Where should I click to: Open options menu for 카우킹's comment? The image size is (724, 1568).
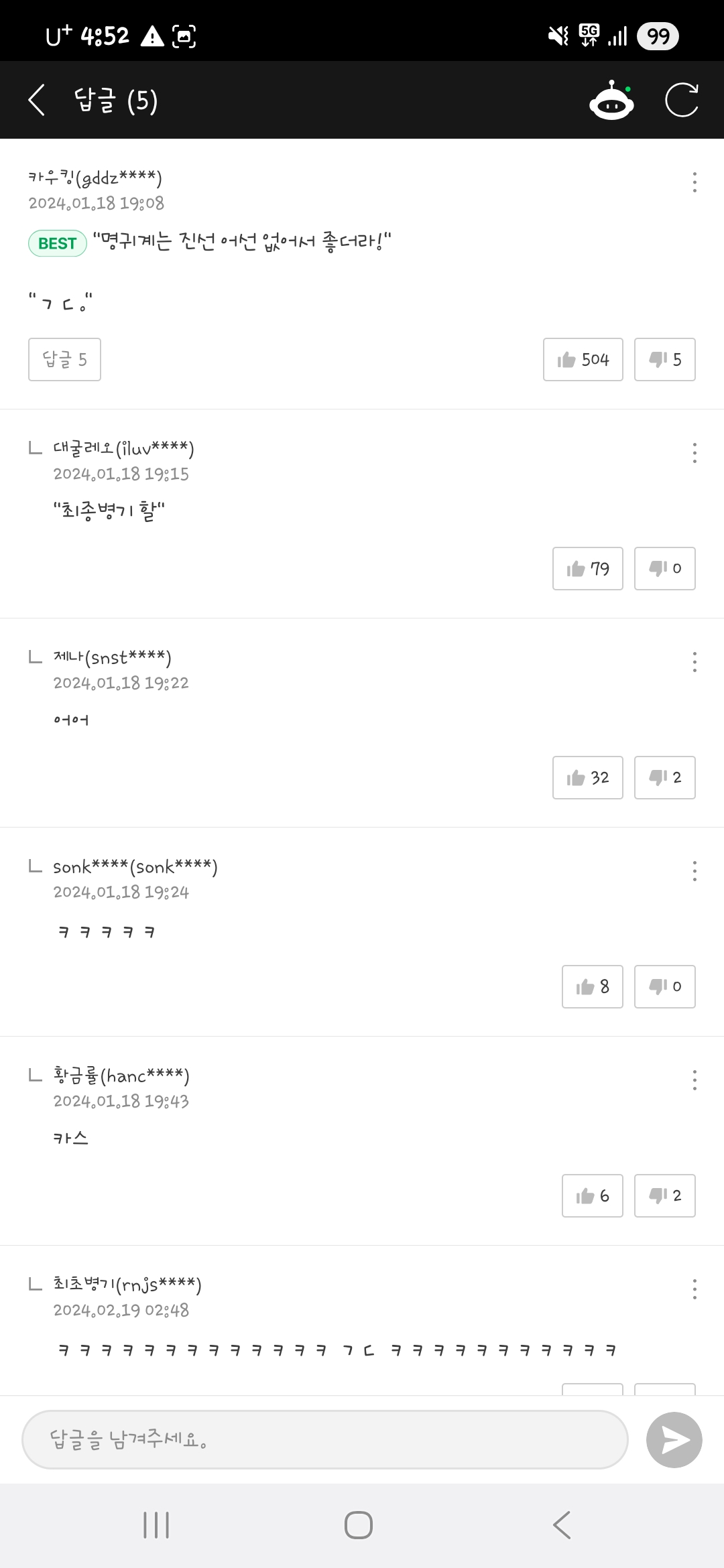[x=695, y=182]
